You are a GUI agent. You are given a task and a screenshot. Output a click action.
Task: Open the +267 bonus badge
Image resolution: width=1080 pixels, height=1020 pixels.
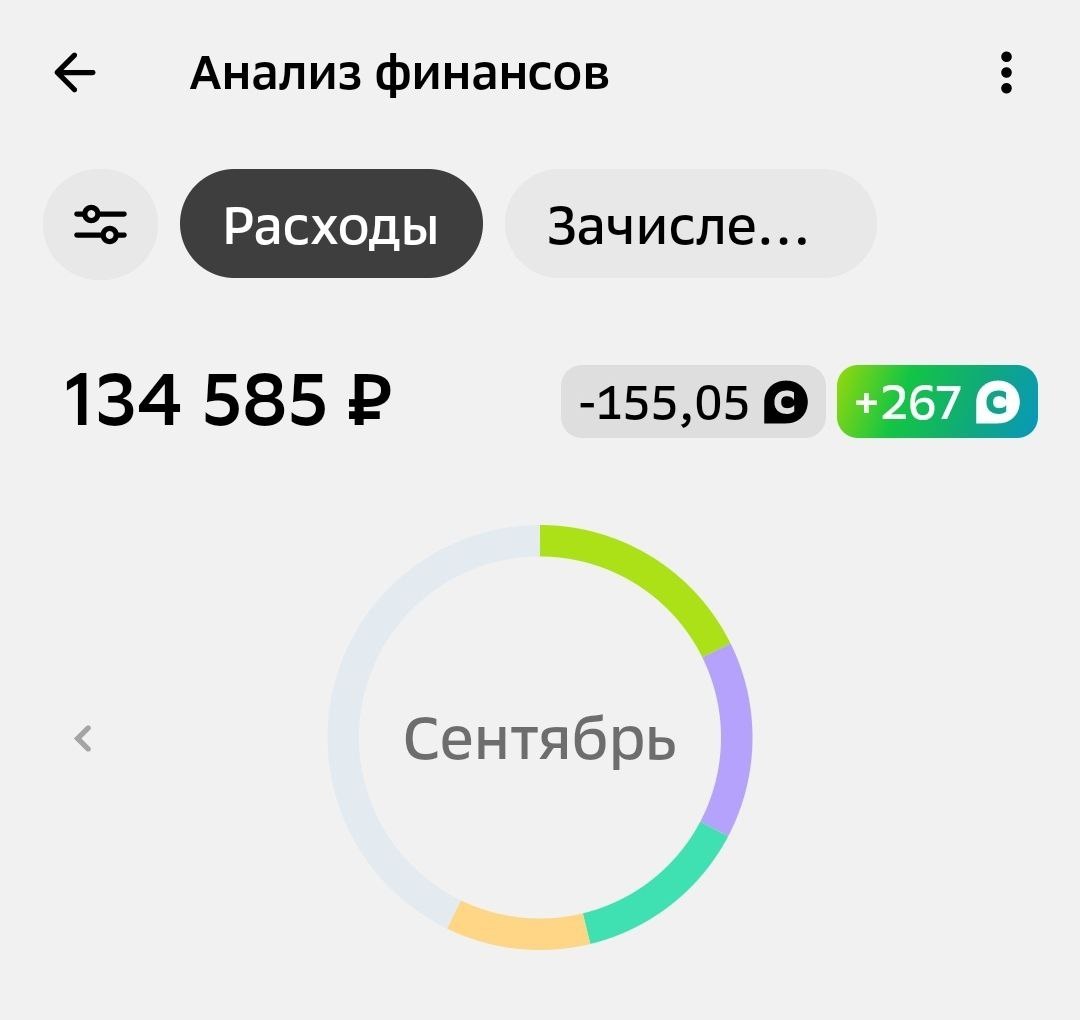tap(937, 402)
